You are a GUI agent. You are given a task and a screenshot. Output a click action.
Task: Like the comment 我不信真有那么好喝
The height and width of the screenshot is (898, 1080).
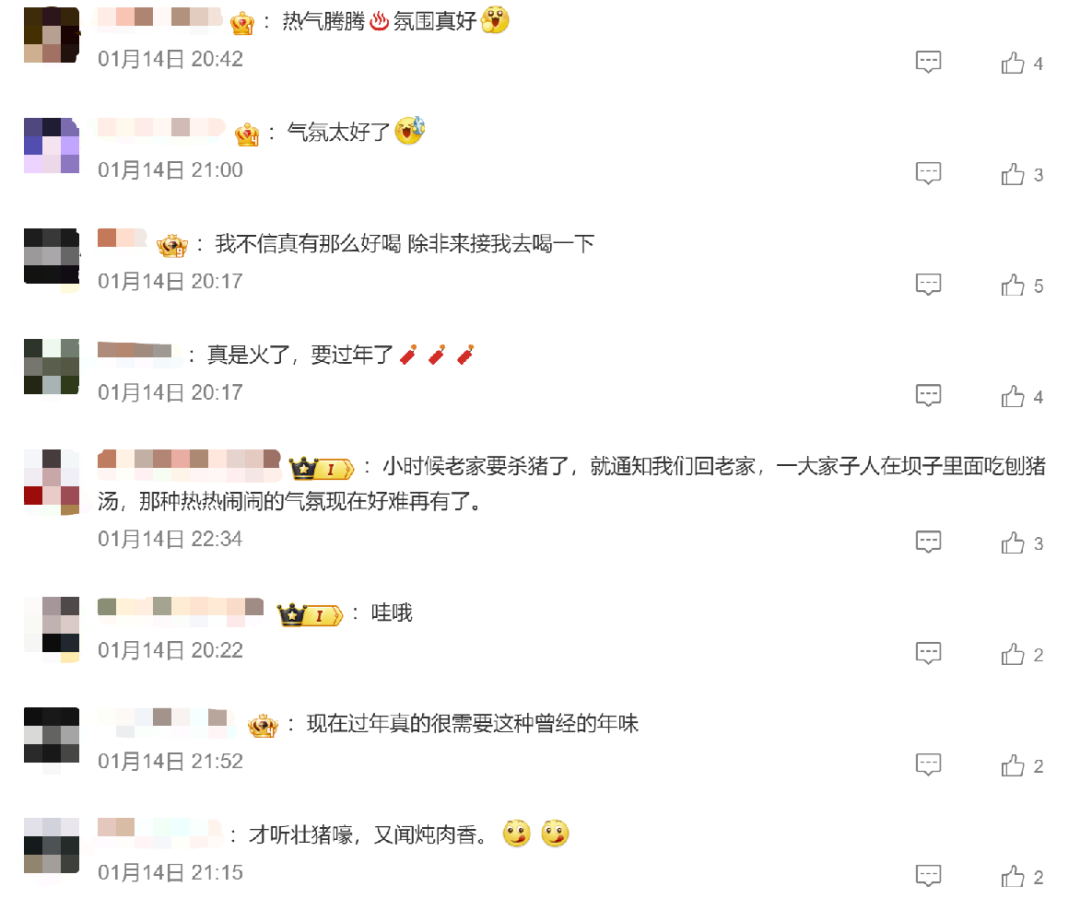click(x=1013, y=286)
